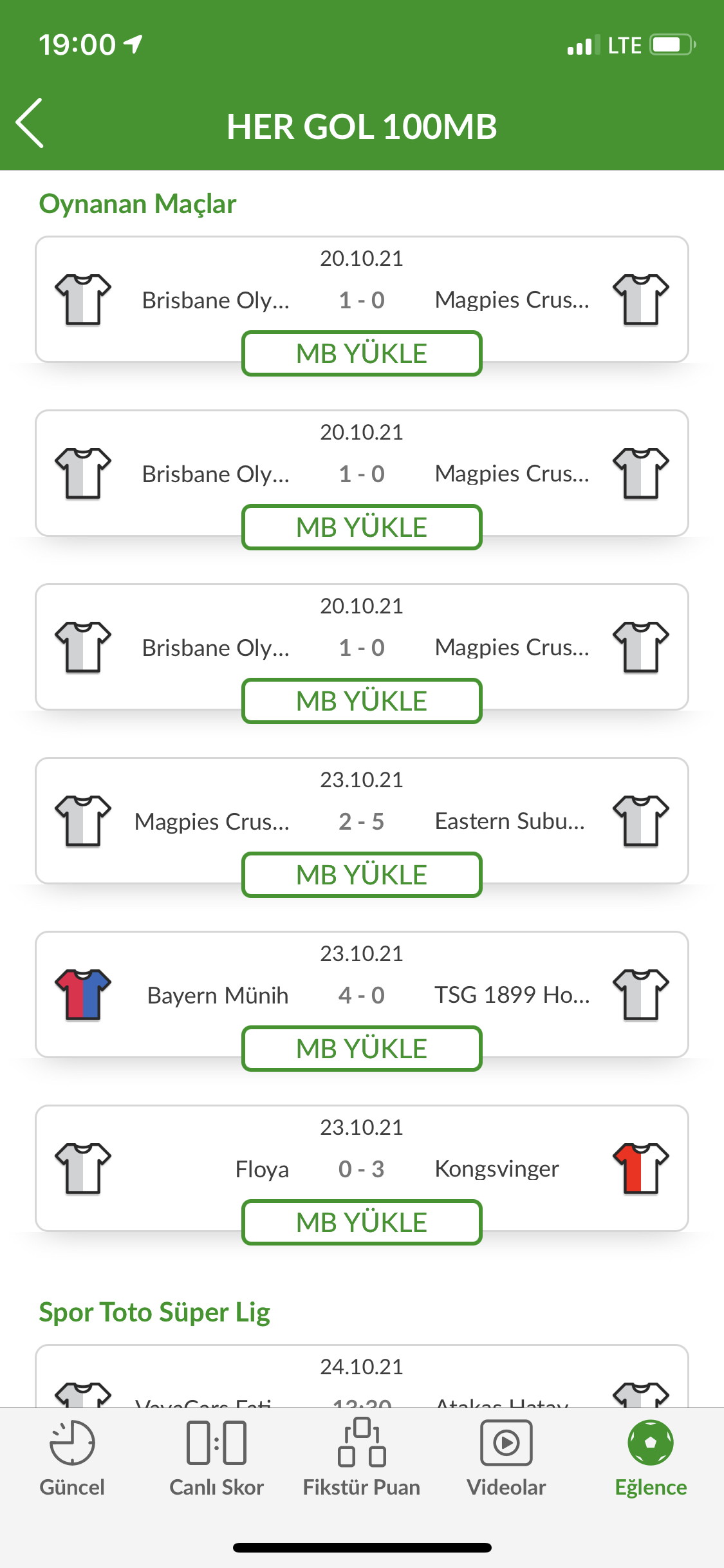This screenshot has width=724, height=1568.
Task: Select the Eğlence tab
Action: point(651,1459)
